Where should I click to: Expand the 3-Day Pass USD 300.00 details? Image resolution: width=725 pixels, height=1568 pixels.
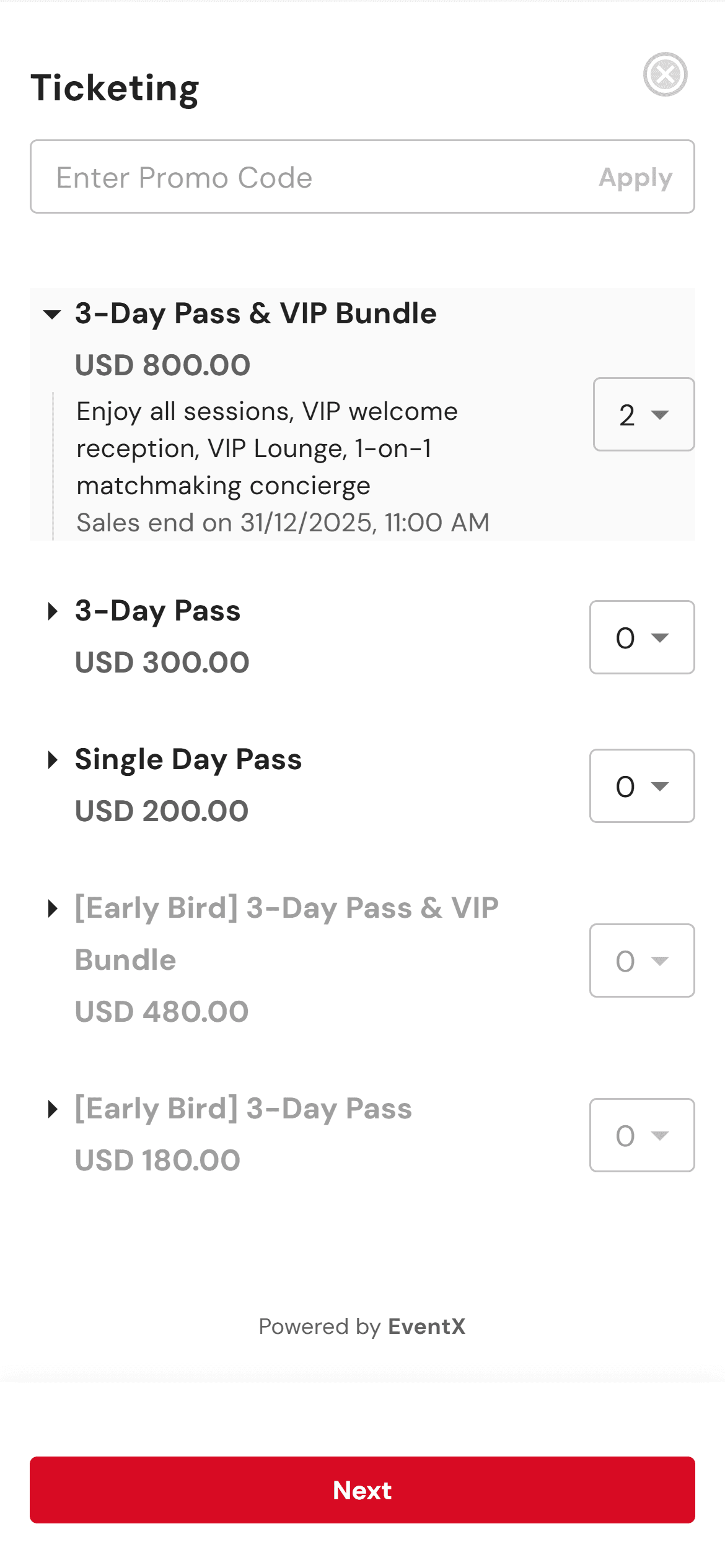(x=53, y=611)
